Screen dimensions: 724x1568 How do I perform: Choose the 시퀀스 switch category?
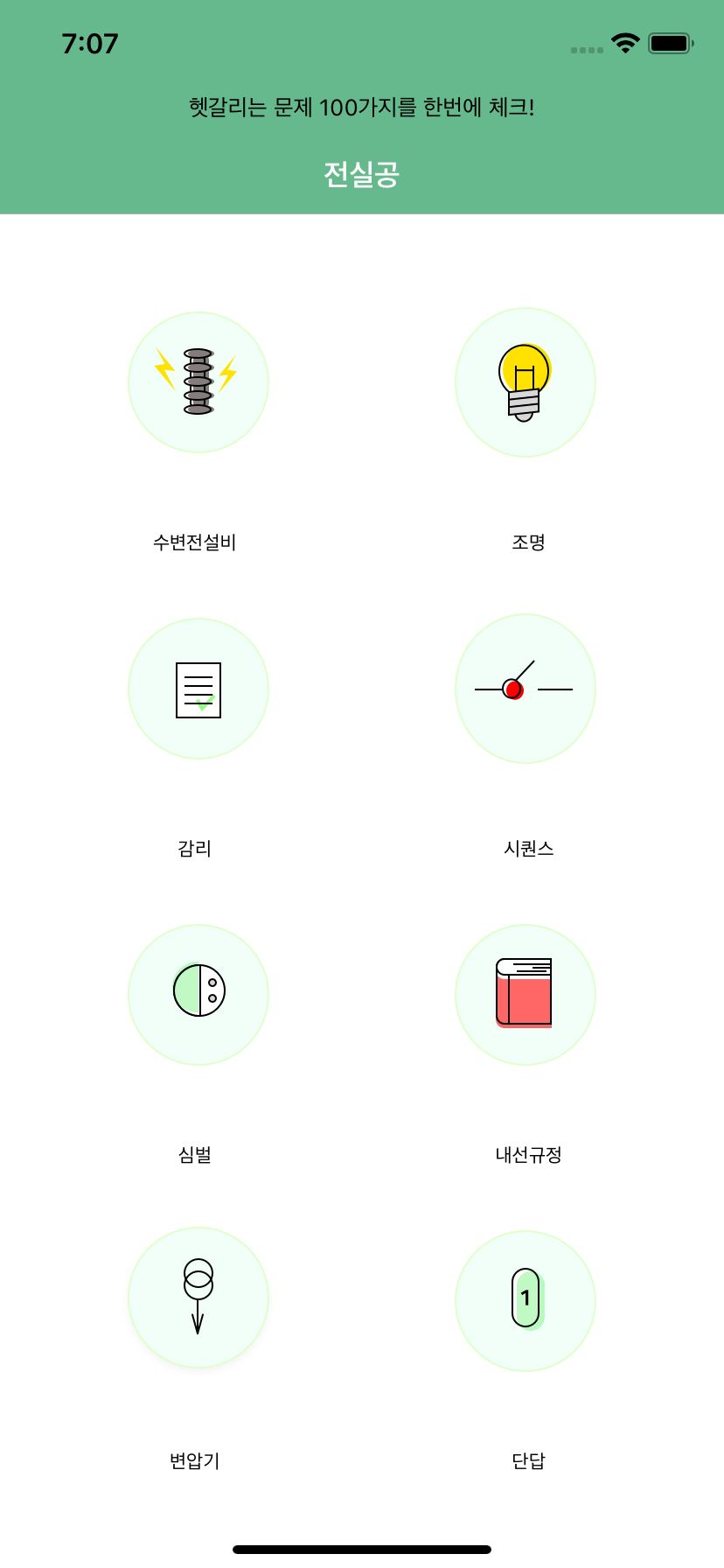coord(525,689)
